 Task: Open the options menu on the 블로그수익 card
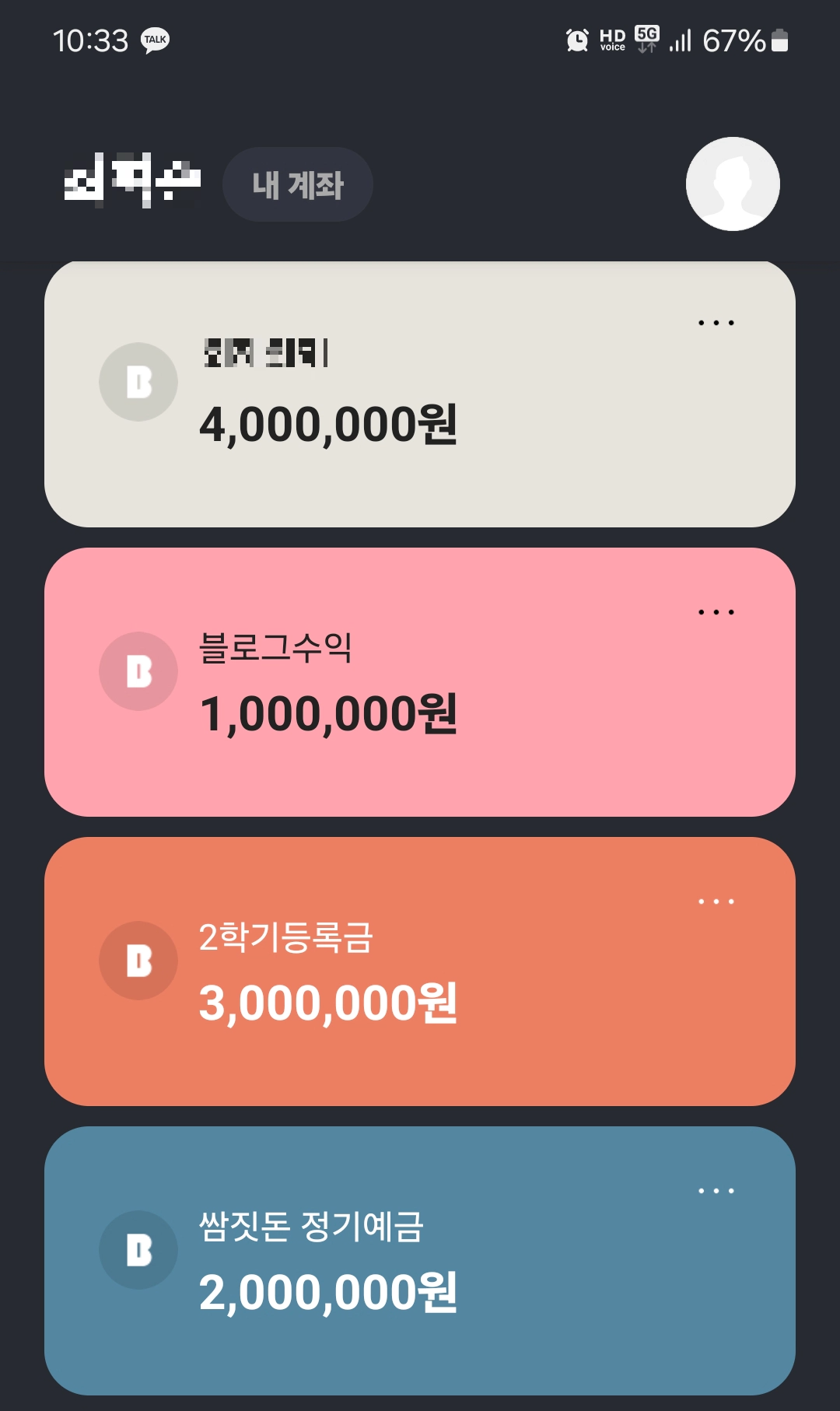click(715, 614)
